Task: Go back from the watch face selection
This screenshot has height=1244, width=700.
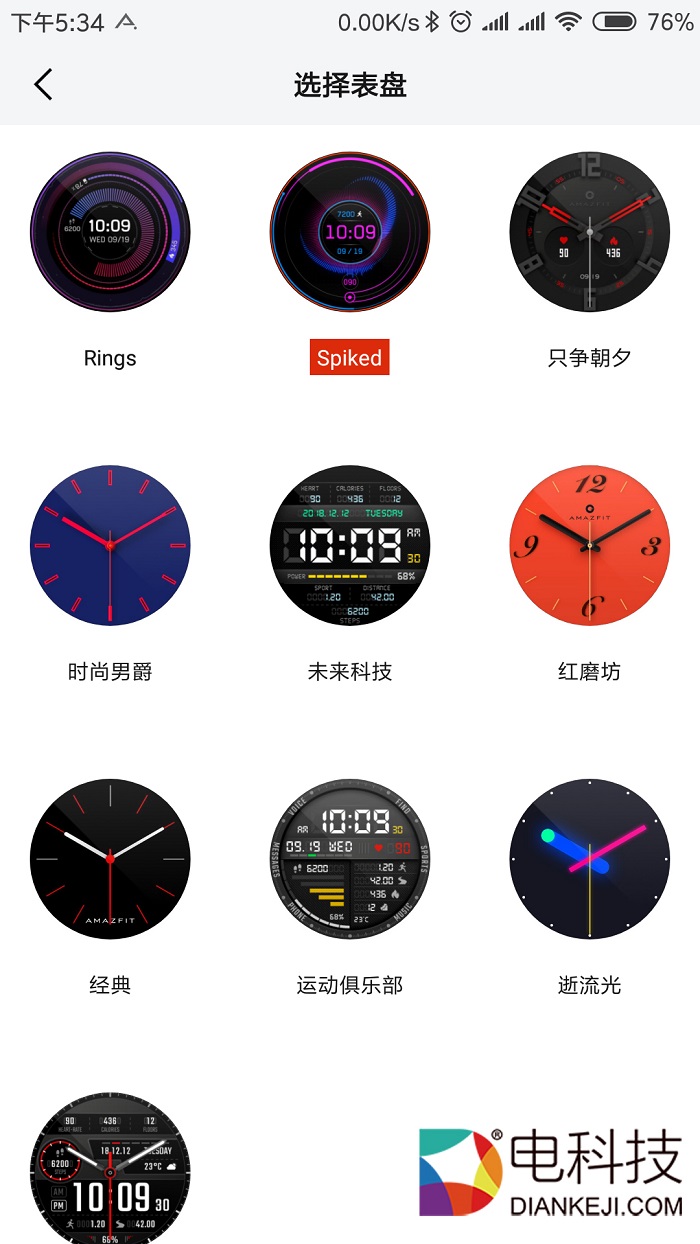Action: pyautogui.click(x=43, y=85)
